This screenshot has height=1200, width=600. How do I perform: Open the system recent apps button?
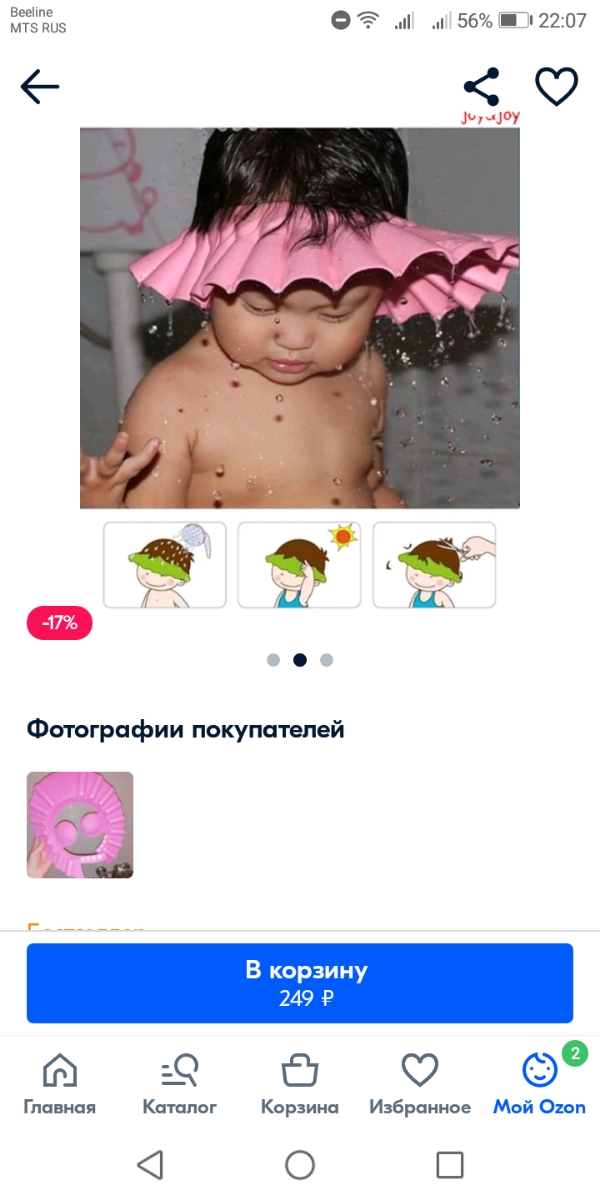pyautogui.click(x=450, y=1164)
